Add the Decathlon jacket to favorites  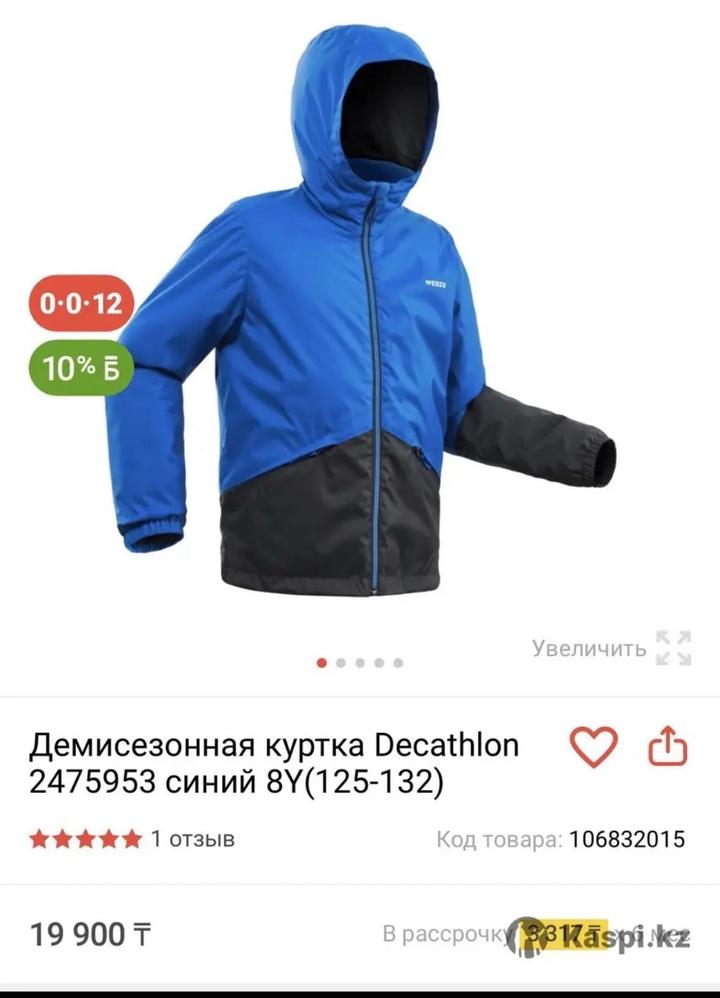[x=593, y=747]
